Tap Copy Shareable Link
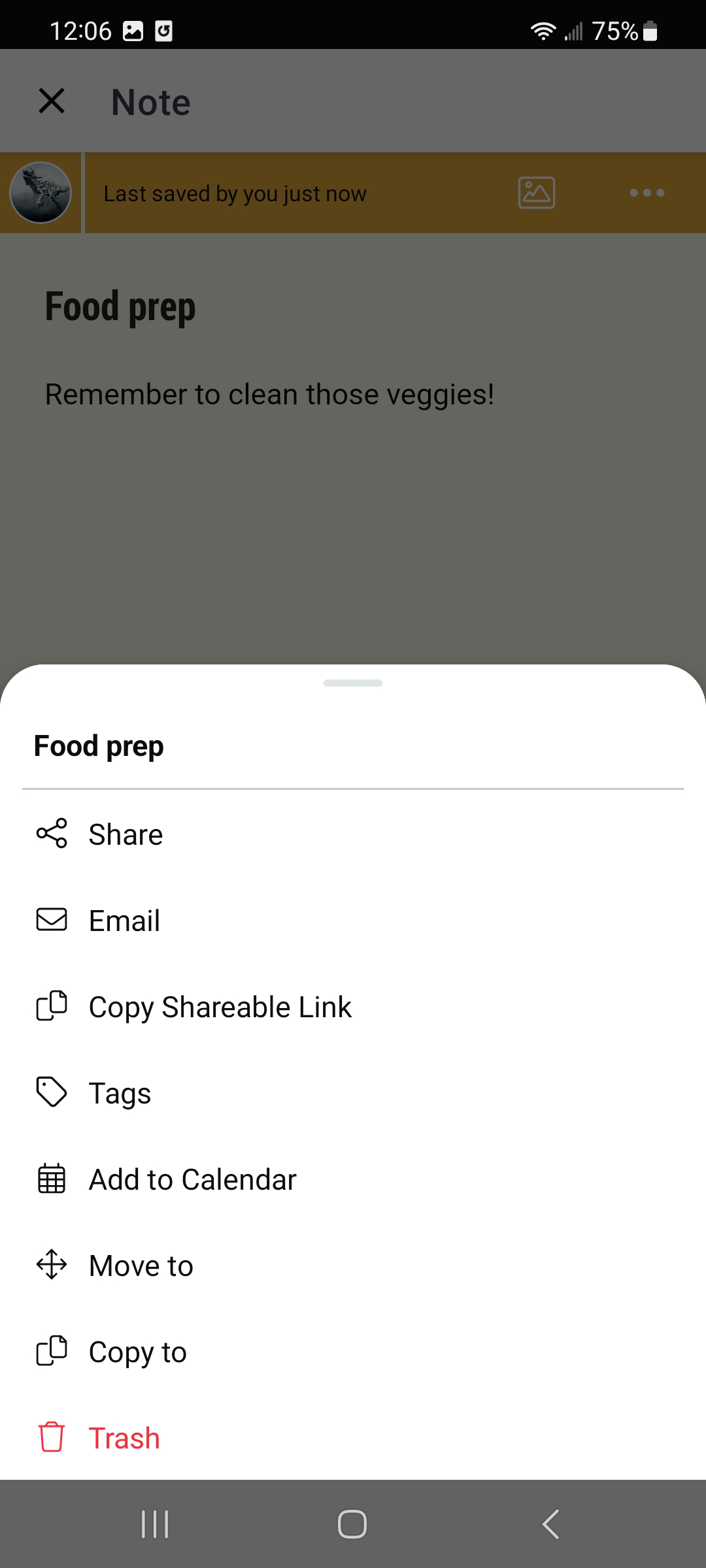The width and height of the screenshot is (706, 1568). click(220, 1007)
